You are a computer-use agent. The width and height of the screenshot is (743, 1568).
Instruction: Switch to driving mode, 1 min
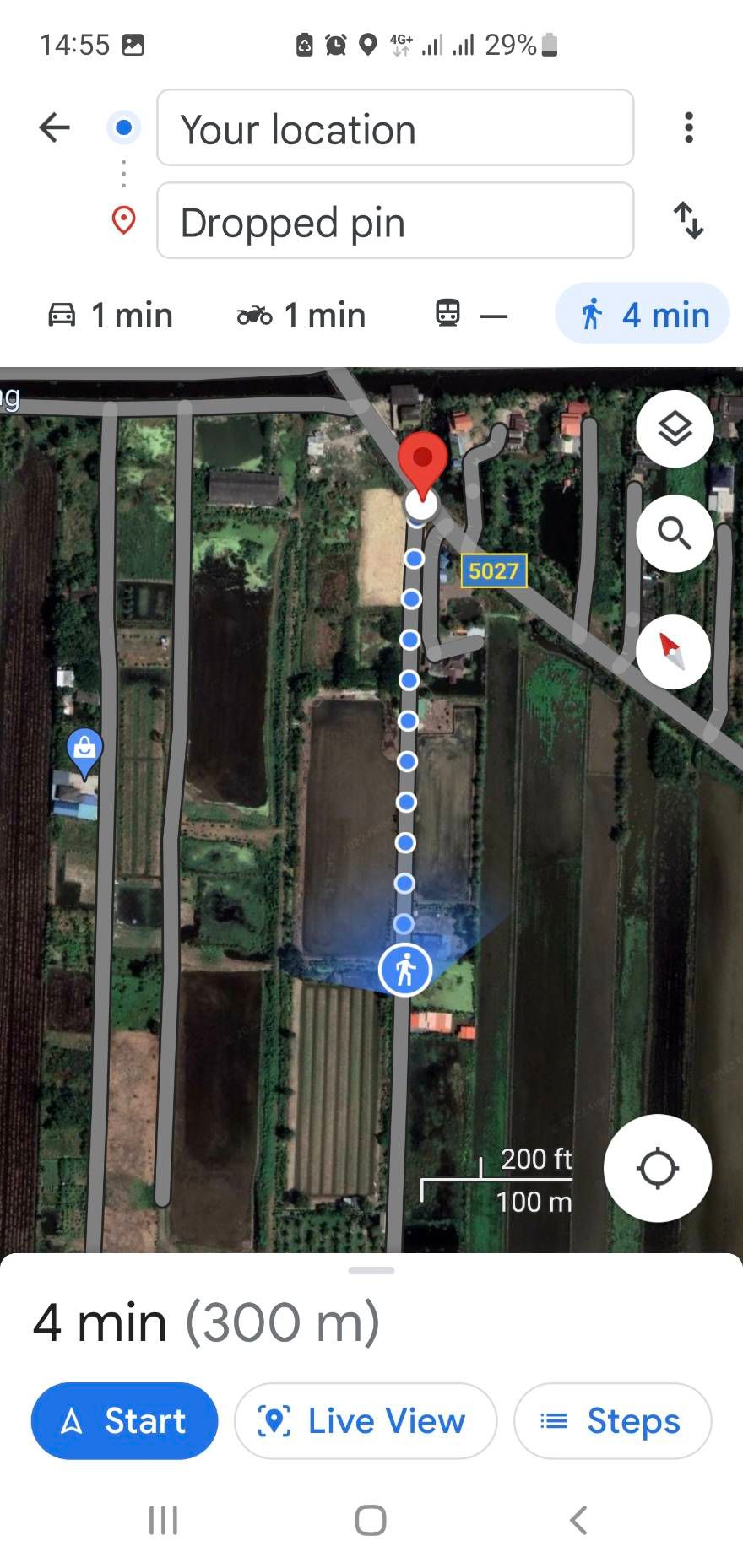110,316
